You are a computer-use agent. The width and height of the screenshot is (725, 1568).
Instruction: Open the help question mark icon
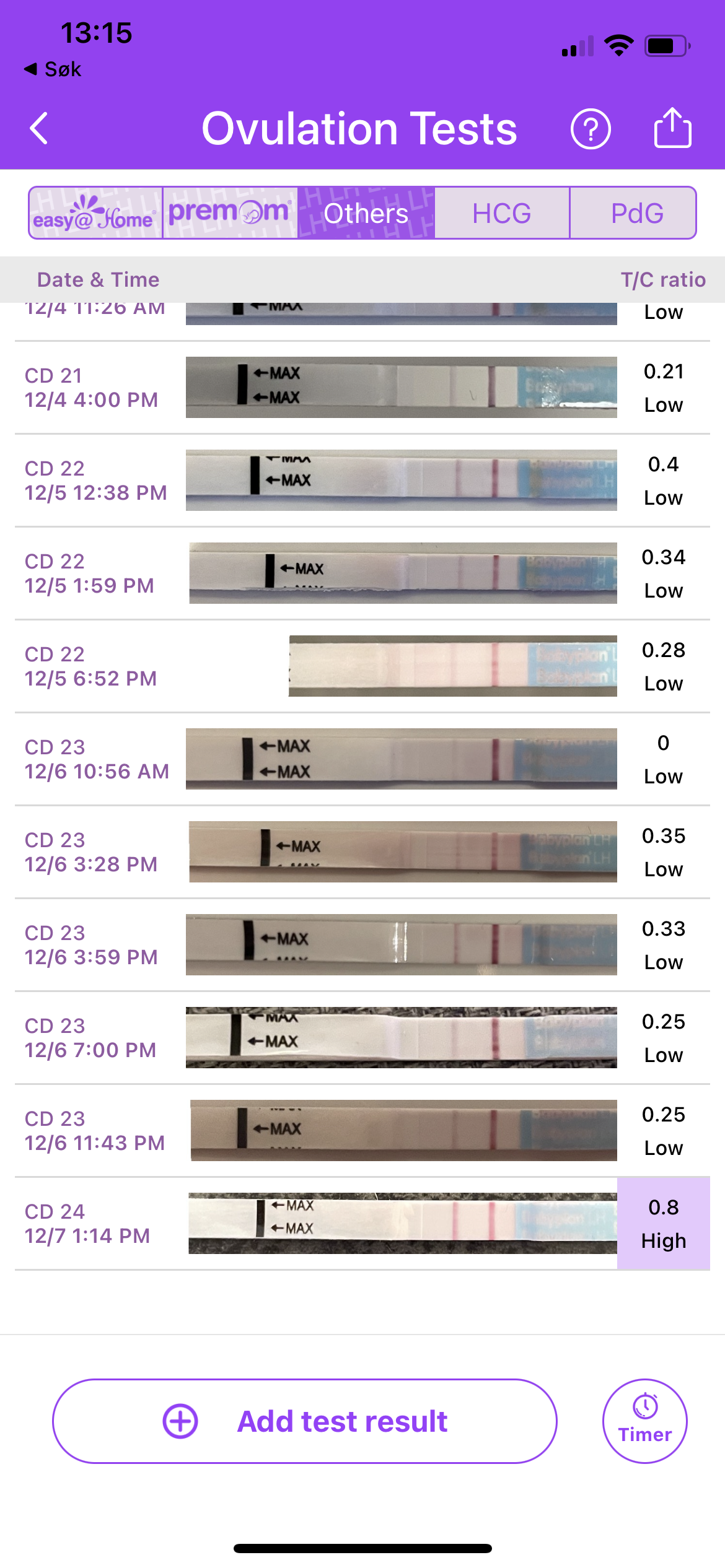coord(590,129)
